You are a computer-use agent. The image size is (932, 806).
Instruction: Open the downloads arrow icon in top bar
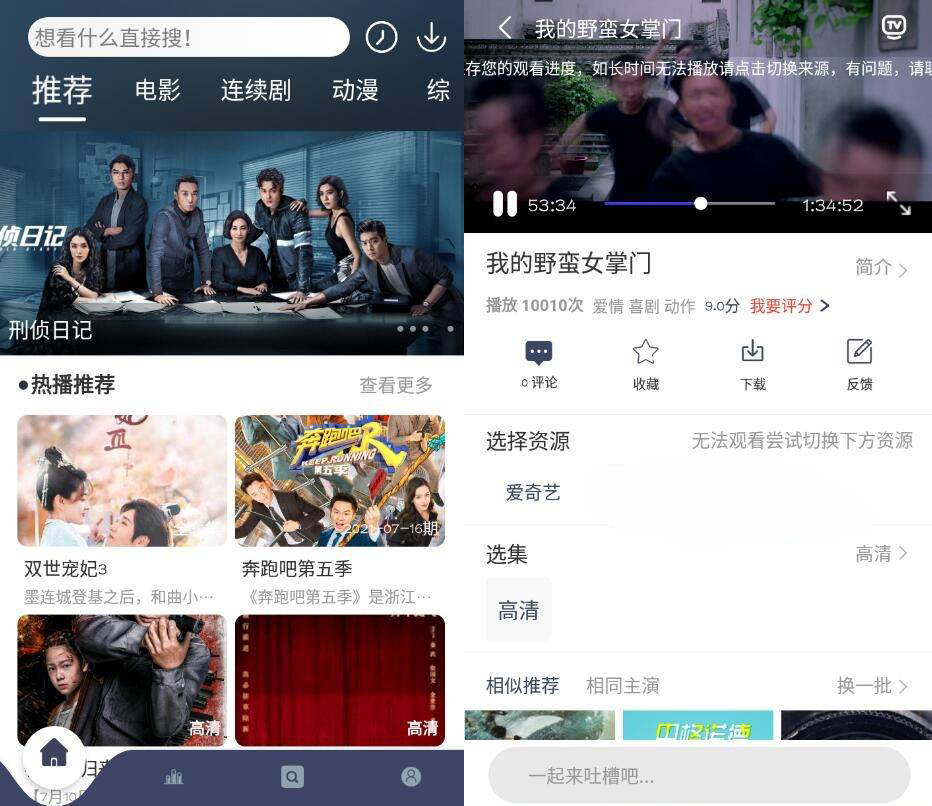coord(431,37)
